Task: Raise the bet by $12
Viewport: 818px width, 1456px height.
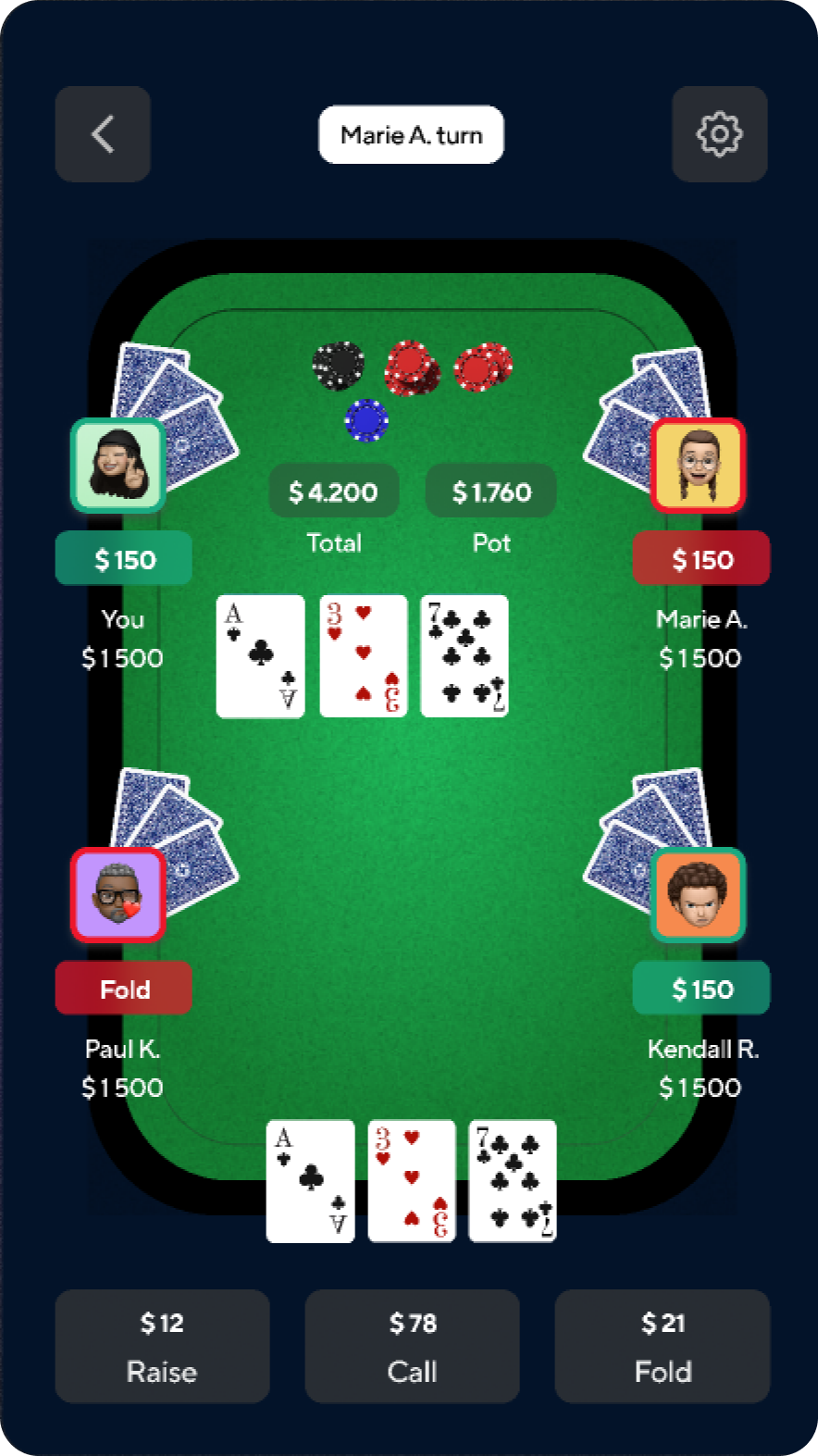Action: click(162, 1346)
